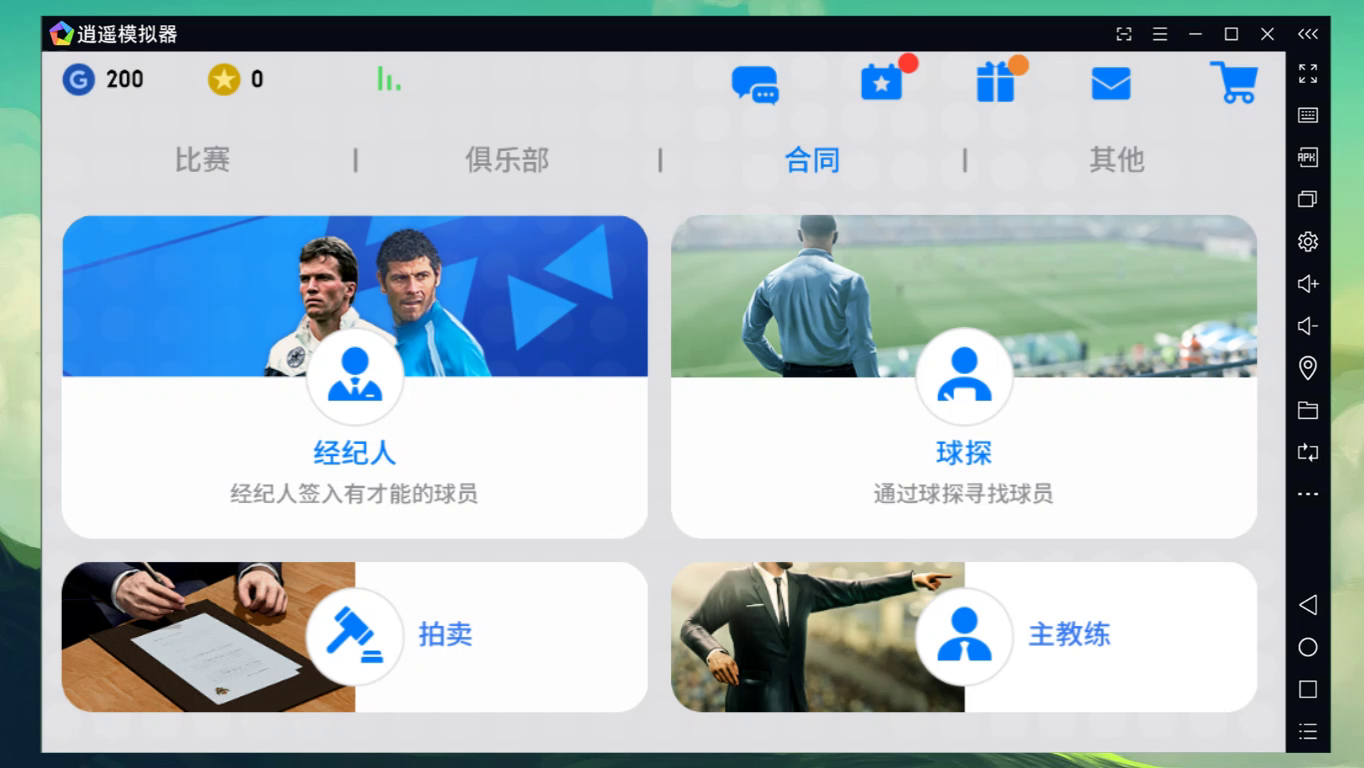
Task: Select the 合同 tab
Action: [812, 160]
